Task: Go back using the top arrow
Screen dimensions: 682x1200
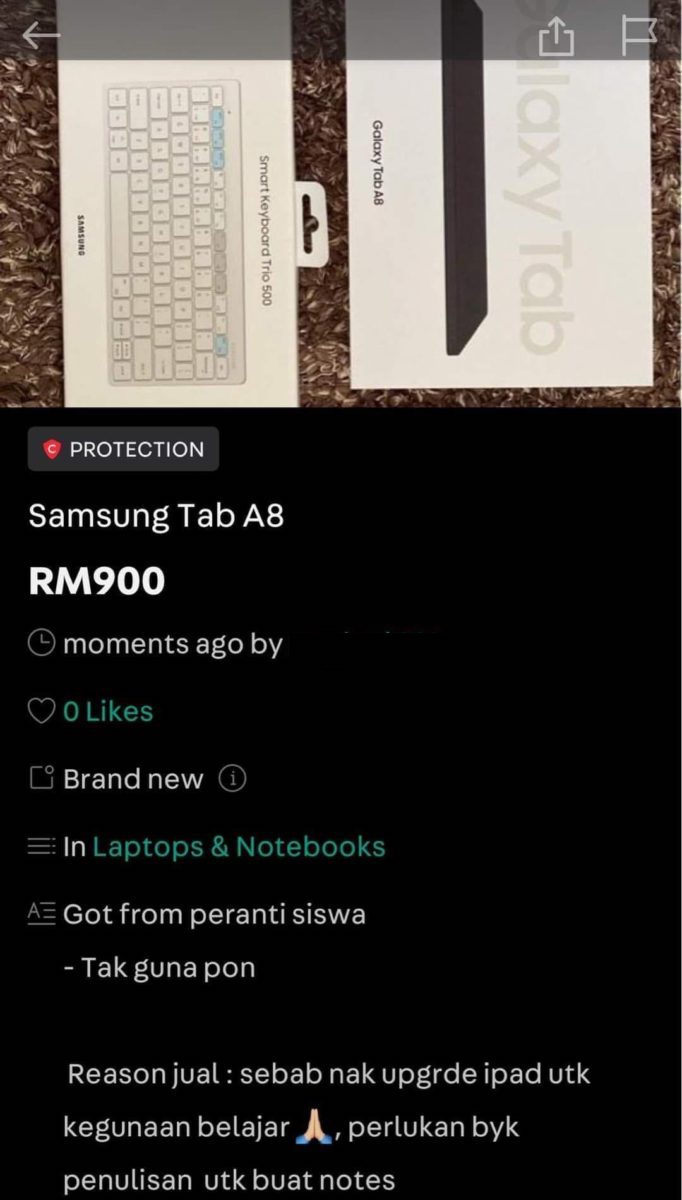Action: 41,35
